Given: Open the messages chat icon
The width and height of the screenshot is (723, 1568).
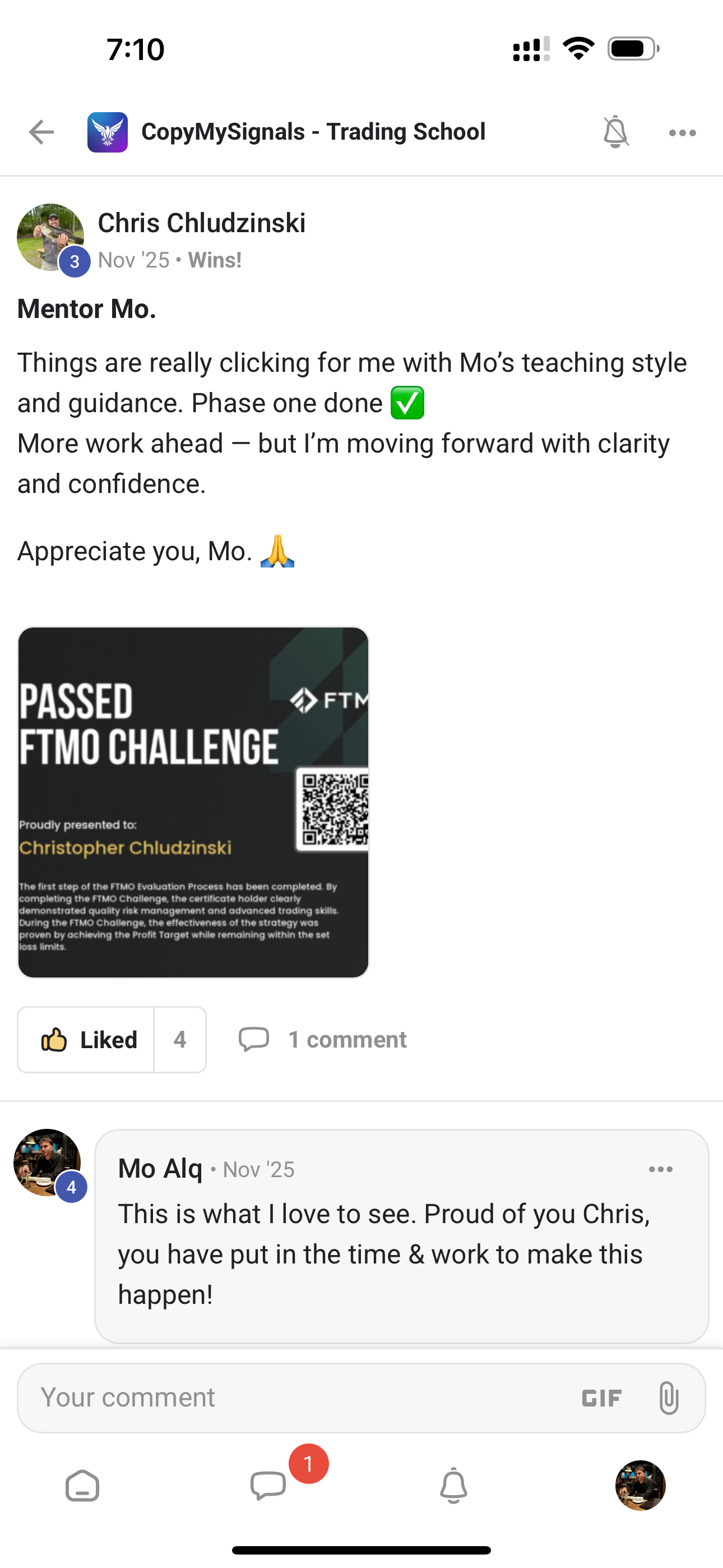Looking at the screenshot, I should (268, 1486).
